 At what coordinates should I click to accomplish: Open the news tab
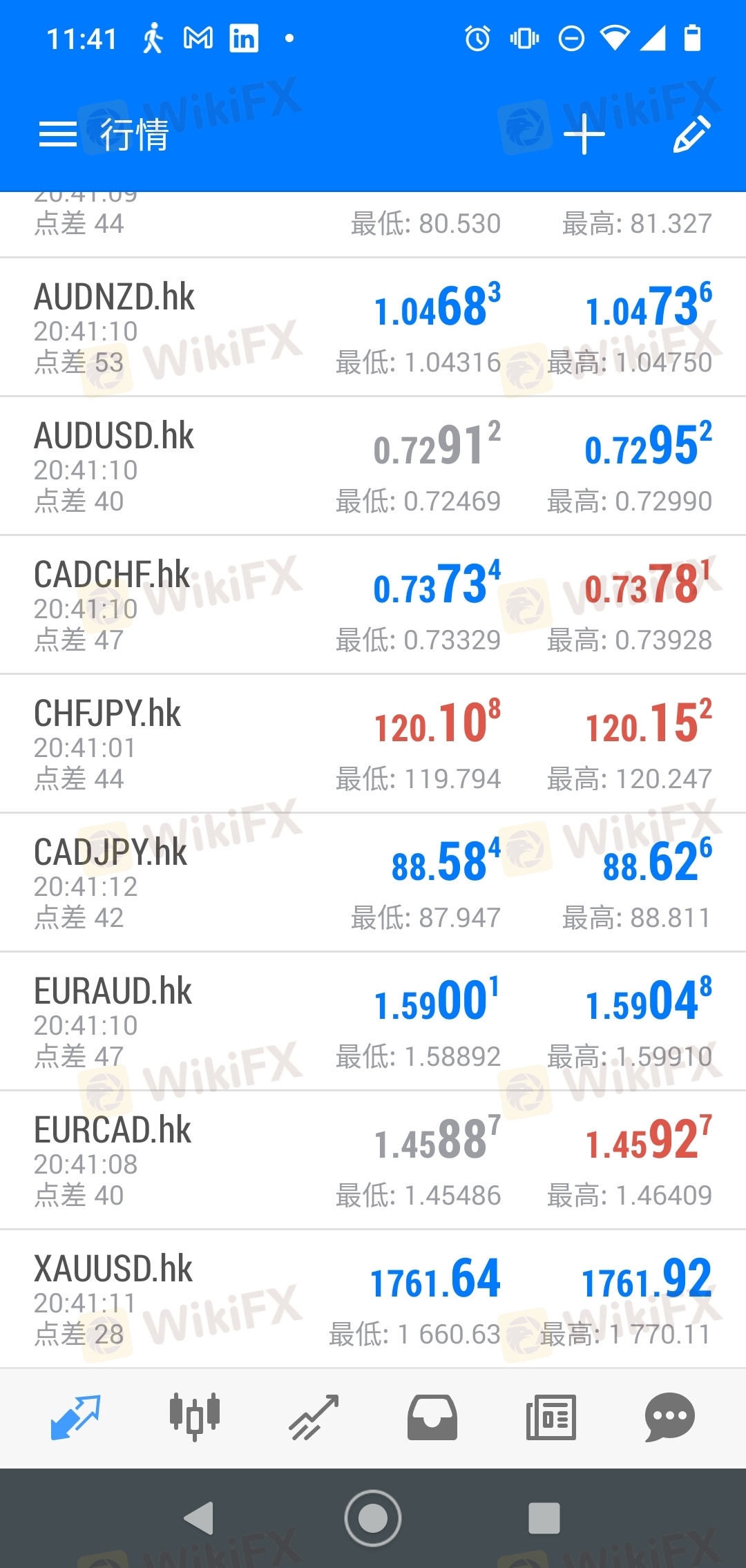(x=551, y=1417)
